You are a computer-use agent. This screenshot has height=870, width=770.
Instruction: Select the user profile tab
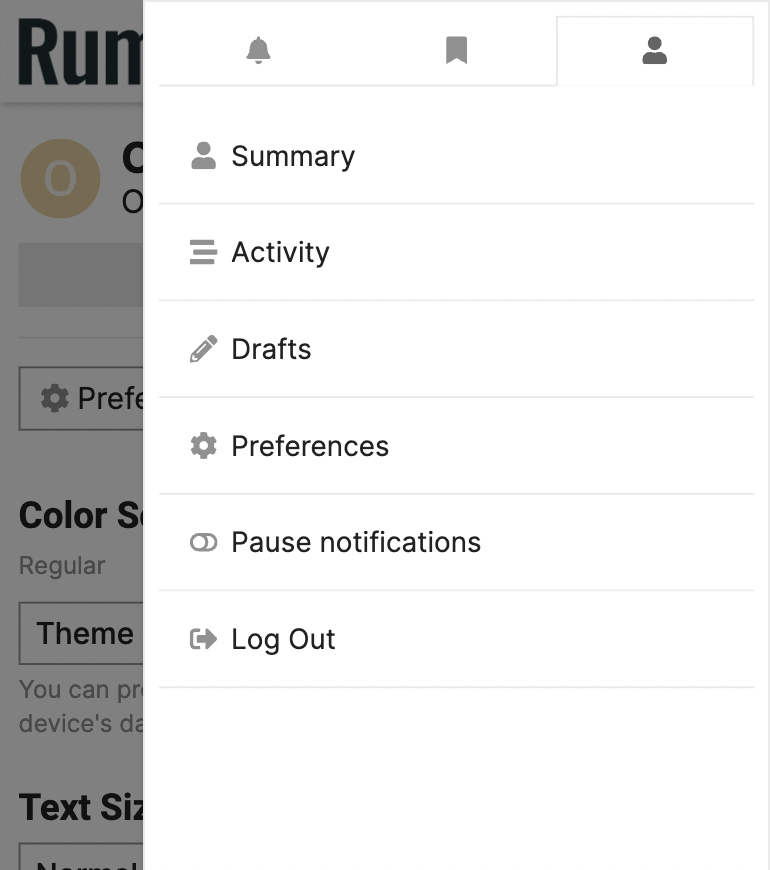[654, 50]
